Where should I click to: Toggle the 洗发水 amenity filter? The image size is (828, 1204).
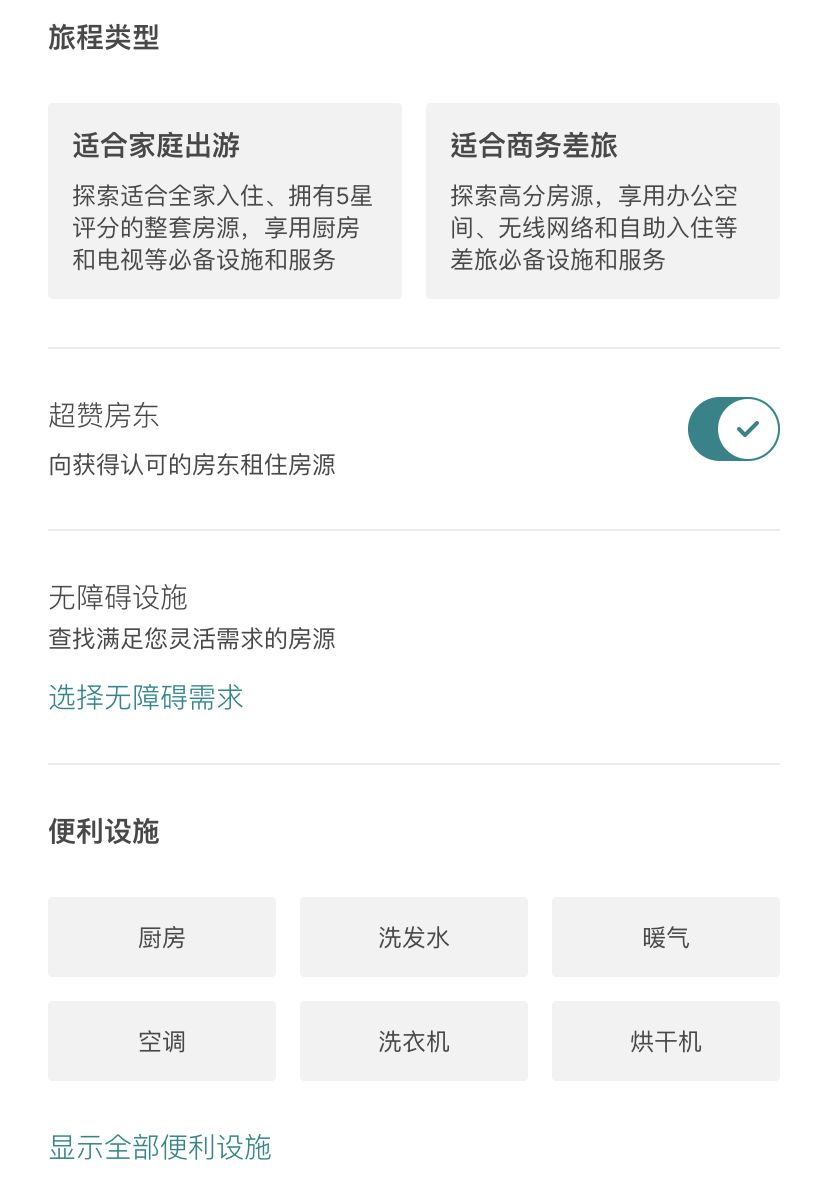point(413,937)
